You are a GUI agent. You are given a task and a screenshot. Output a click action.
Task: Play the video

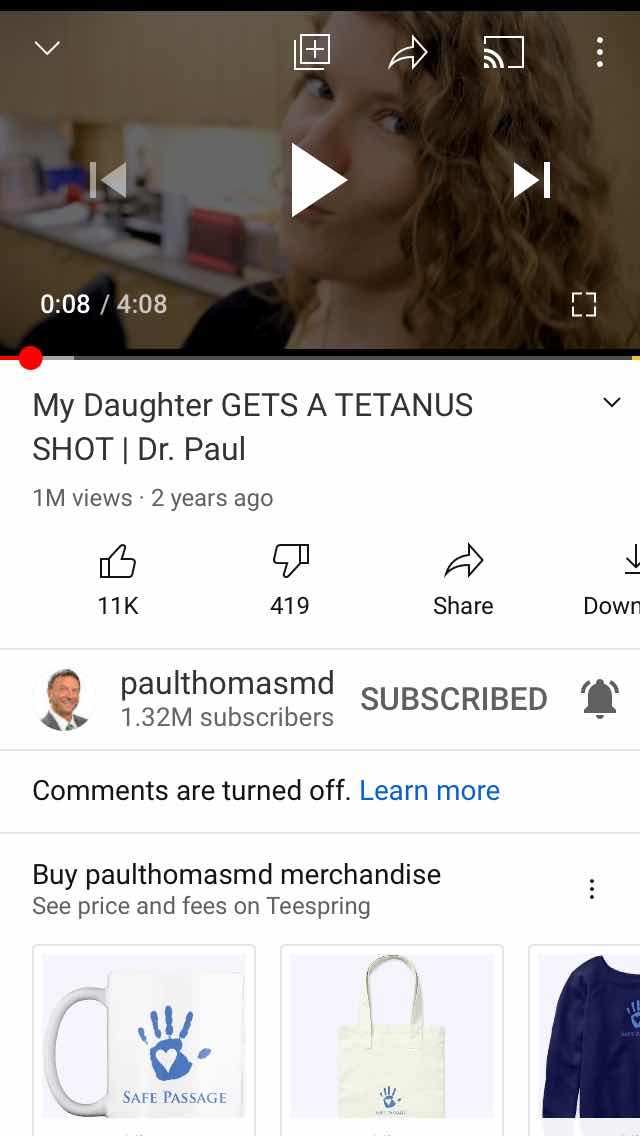pyautogui.click(x=318, y=180)
